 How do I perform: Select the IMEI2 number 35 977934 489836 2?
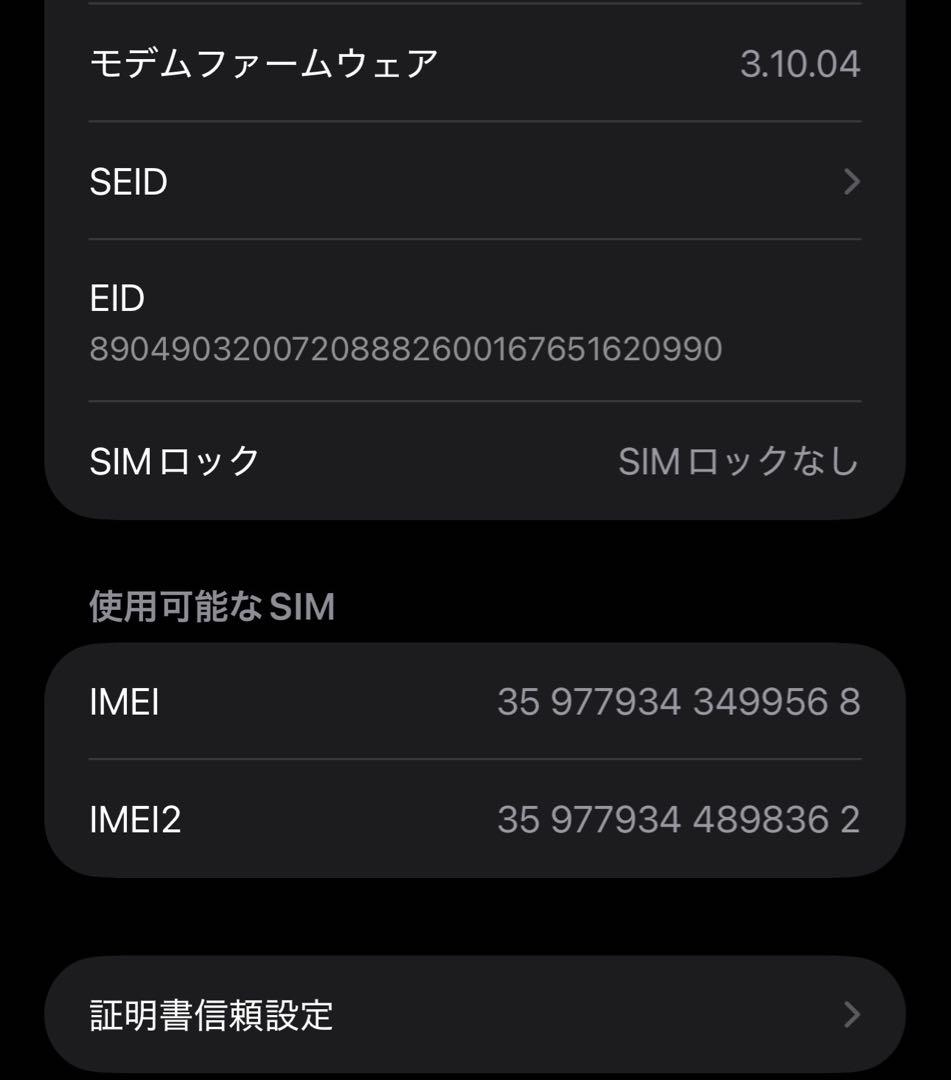point(678,820)
